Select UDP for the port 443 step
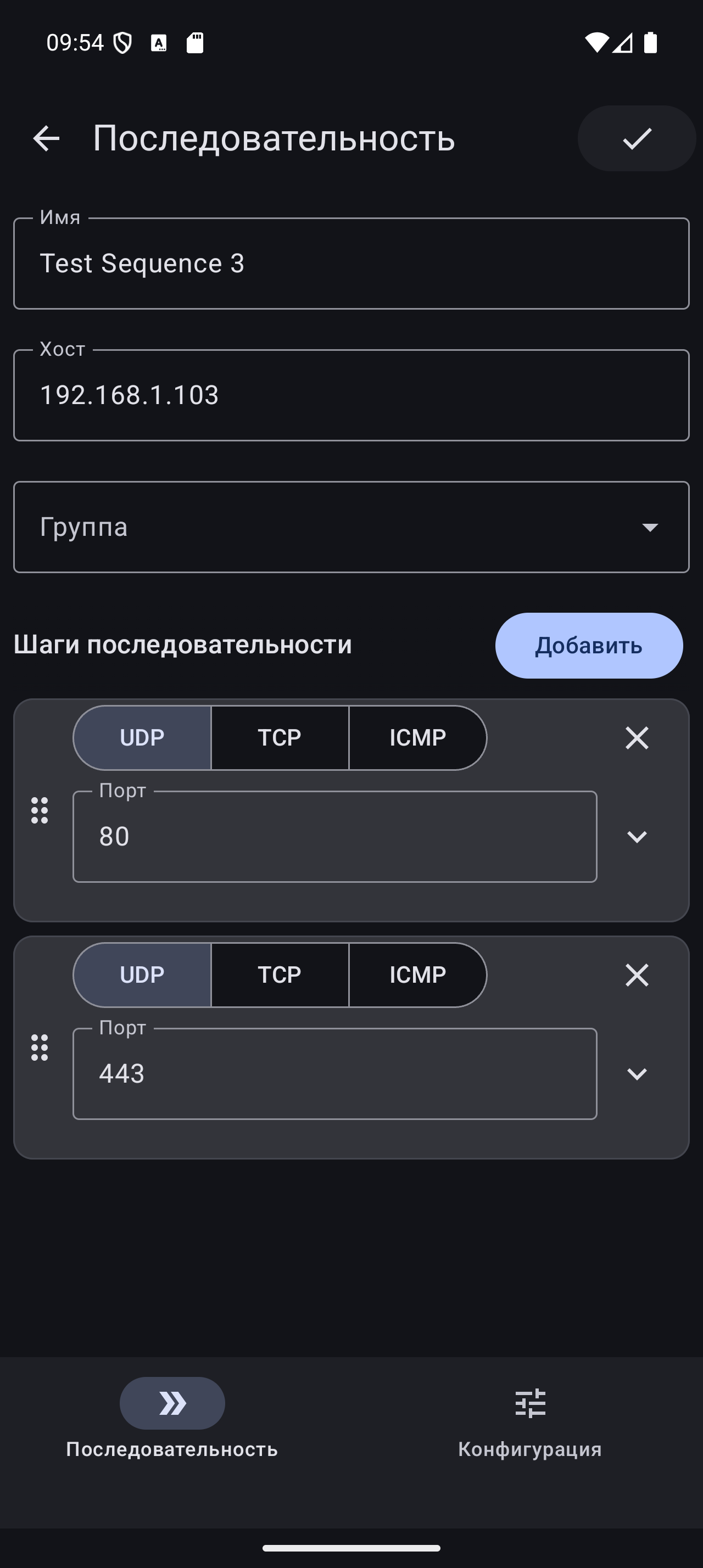This screenshot has height=1568, width=703. click(142, 975)
